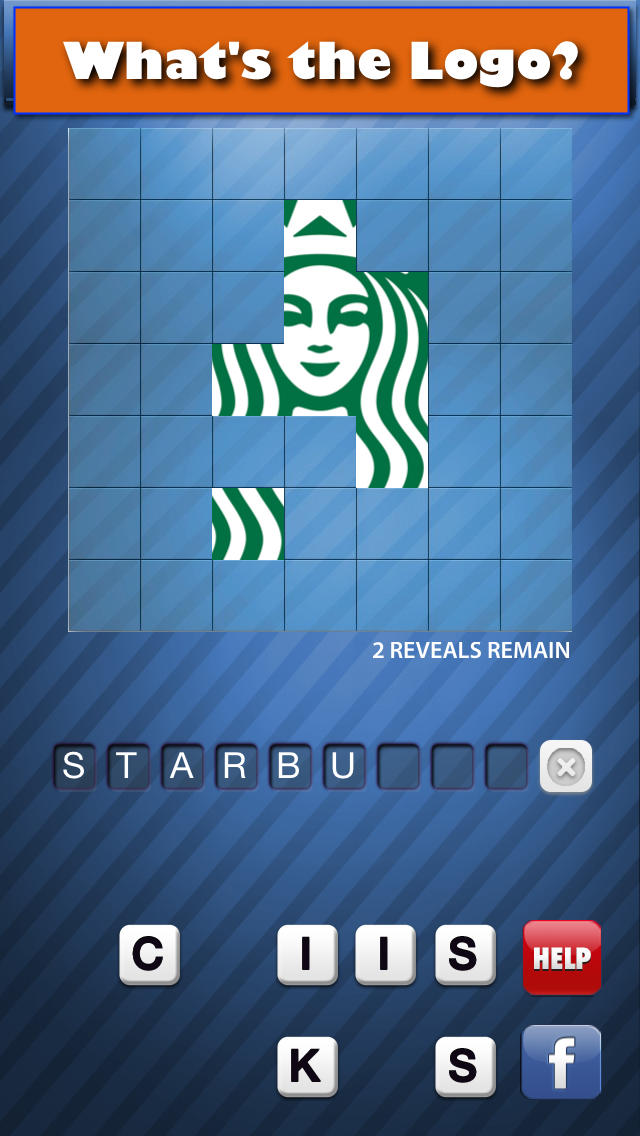Select the letter K tile
640x1136 pixels.
307,1066
